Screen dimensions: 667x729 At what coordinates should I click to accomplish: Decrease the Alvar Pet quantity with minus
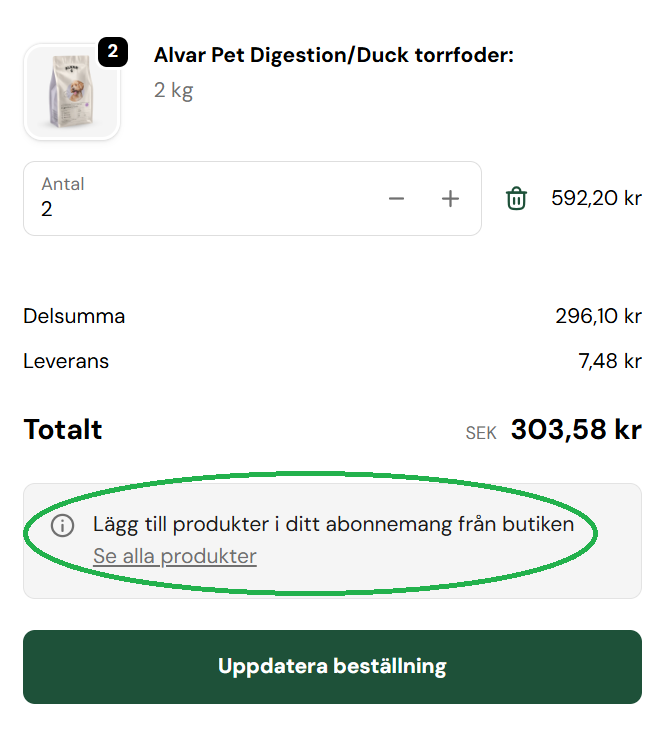(x=396, y=199)
